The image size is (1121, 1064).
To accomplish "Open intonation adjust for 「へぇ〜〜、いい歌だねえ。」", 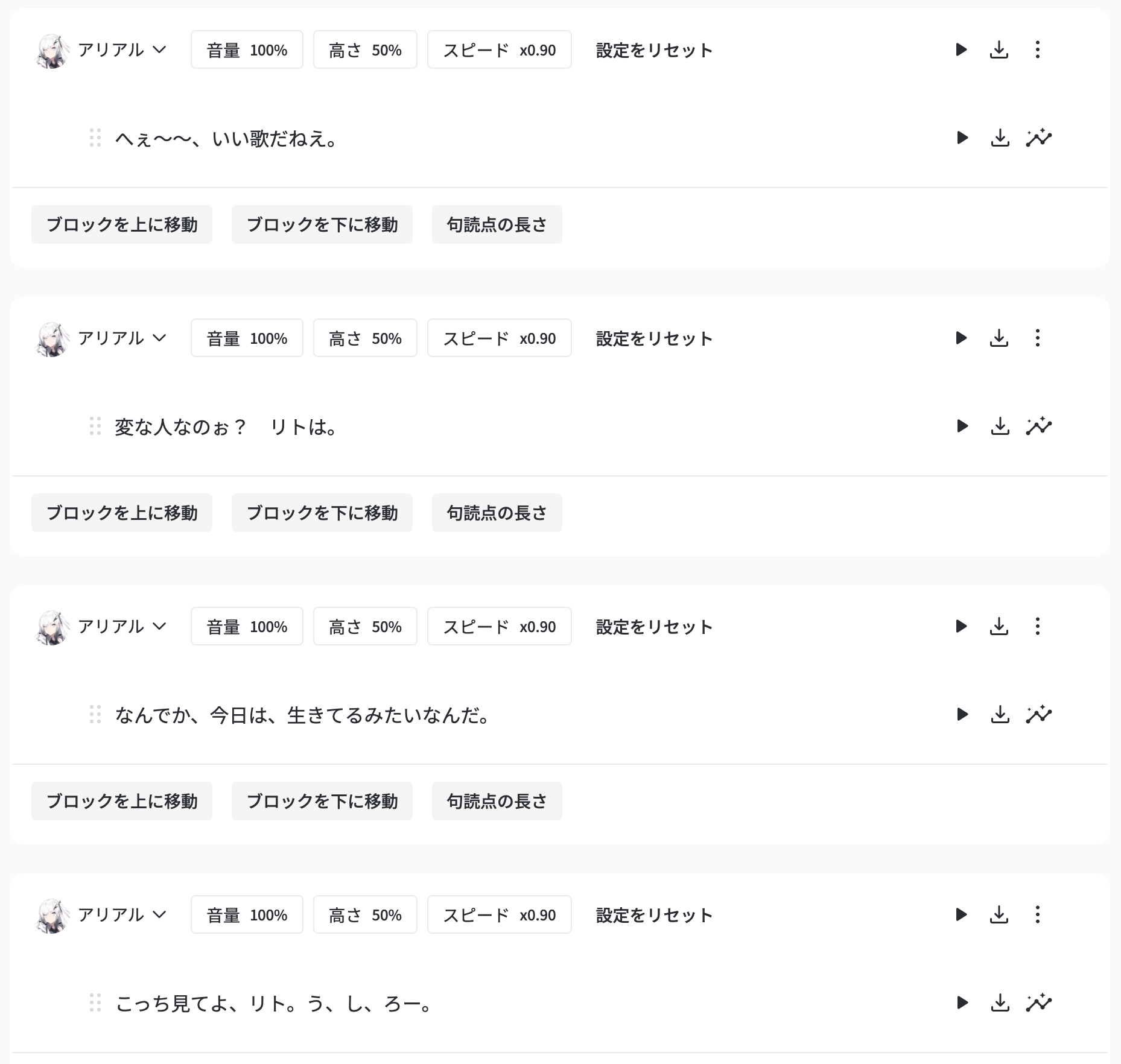I will click(1038, 138).
